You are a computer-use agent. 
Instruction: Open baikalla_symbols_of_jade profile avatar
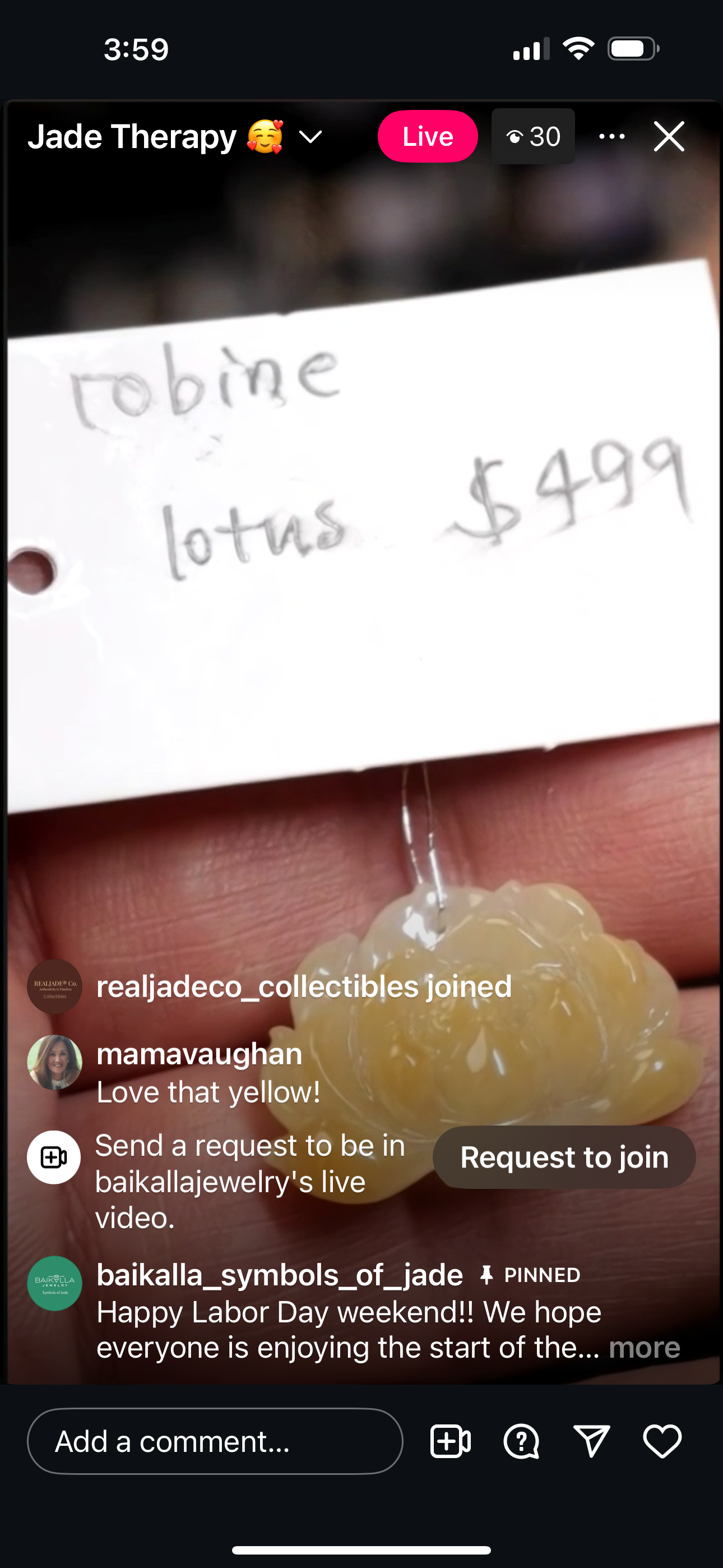[x=55, y=1283]
